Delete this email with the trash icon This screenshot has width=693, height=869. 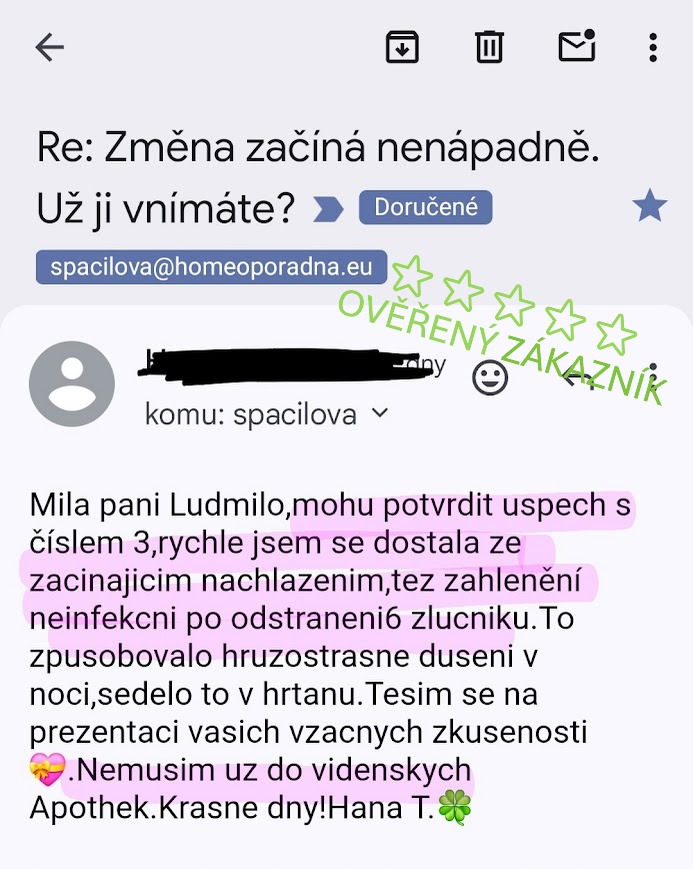click(x=489, y=47)
